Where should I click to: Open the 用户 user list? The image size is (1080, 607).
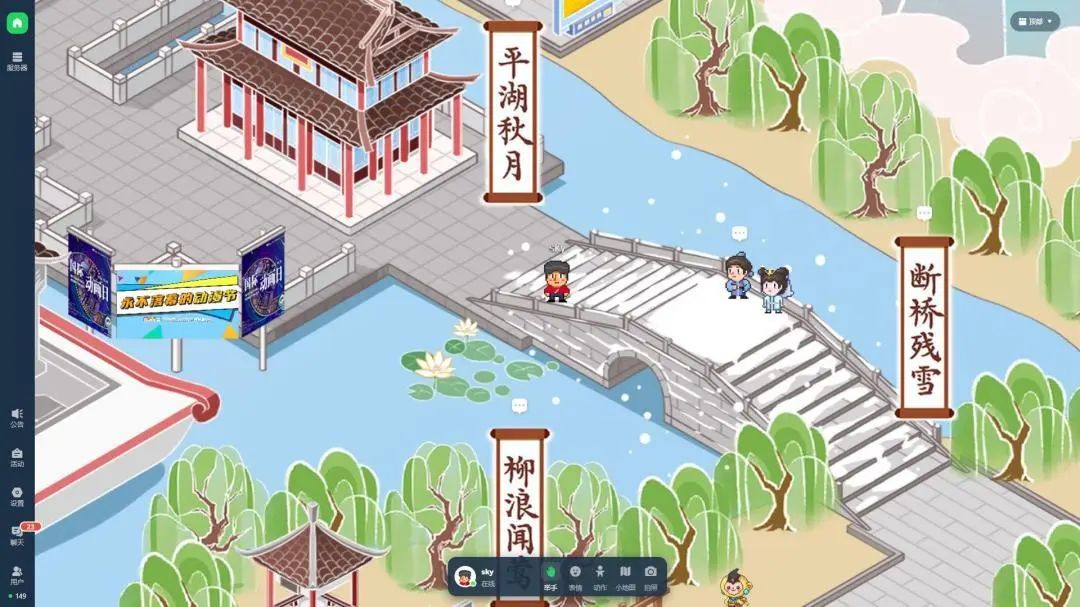(x=17, y=574)
